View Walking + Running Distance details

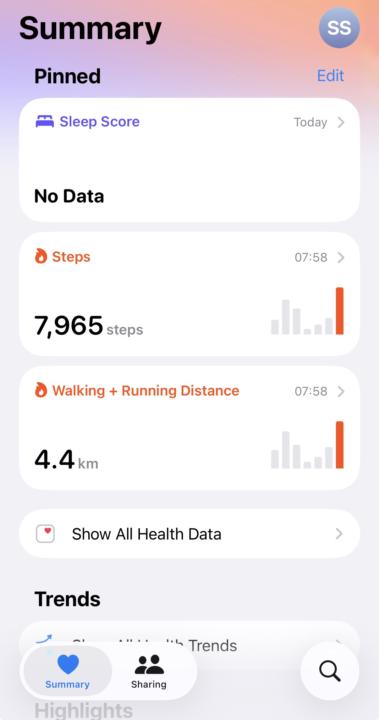coord(189,428)
